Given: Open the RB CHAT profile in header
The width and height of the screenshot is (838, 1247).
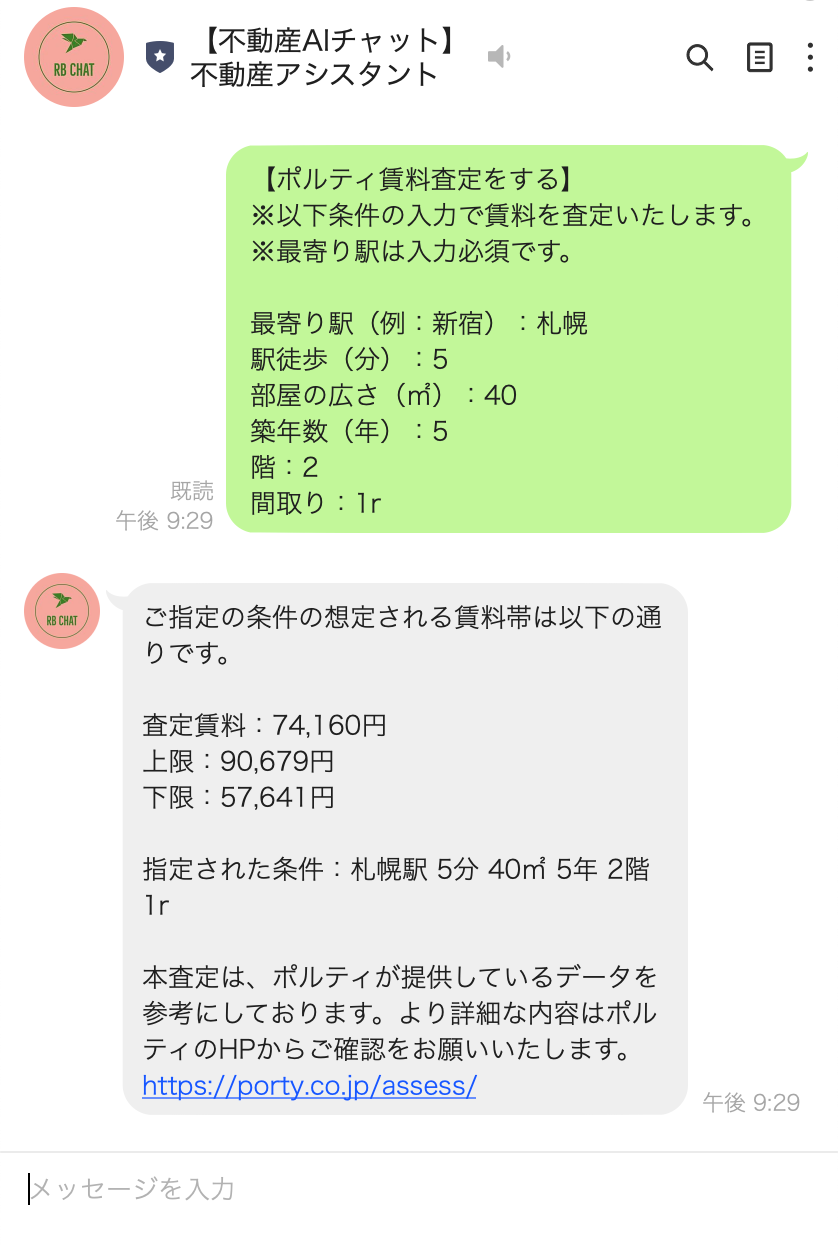Looking at the screenshot, I should tap(74, 57).
